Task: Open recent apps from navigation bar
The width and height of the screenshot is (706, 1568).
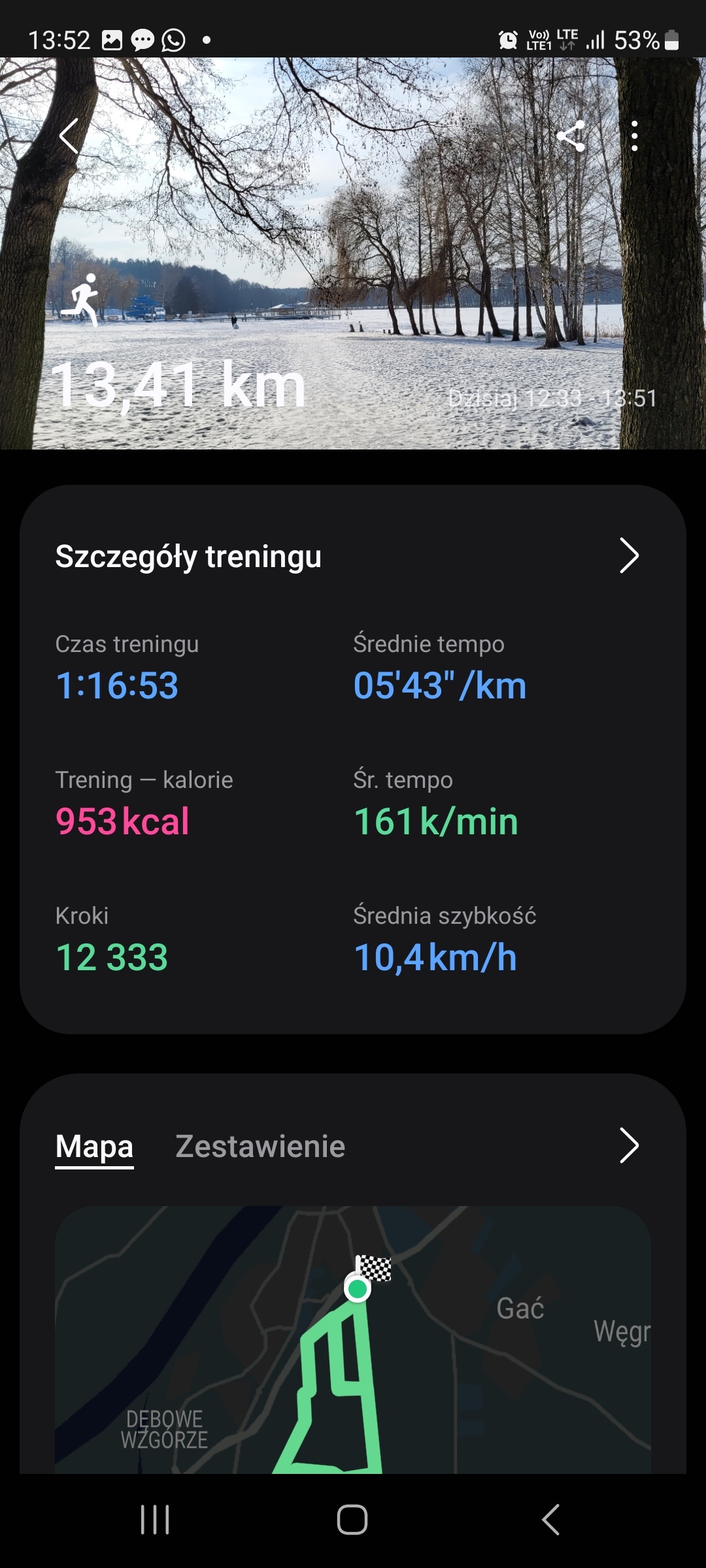Action: click(x=155, y=1520)
